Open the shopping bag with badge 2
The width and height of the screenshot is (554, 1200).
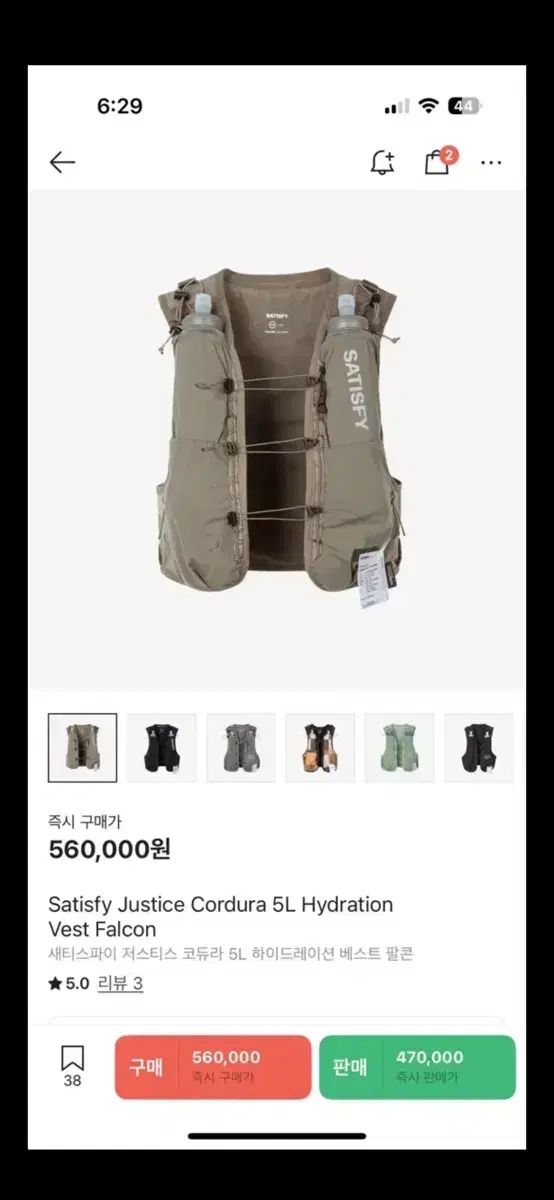pos(438,161)
